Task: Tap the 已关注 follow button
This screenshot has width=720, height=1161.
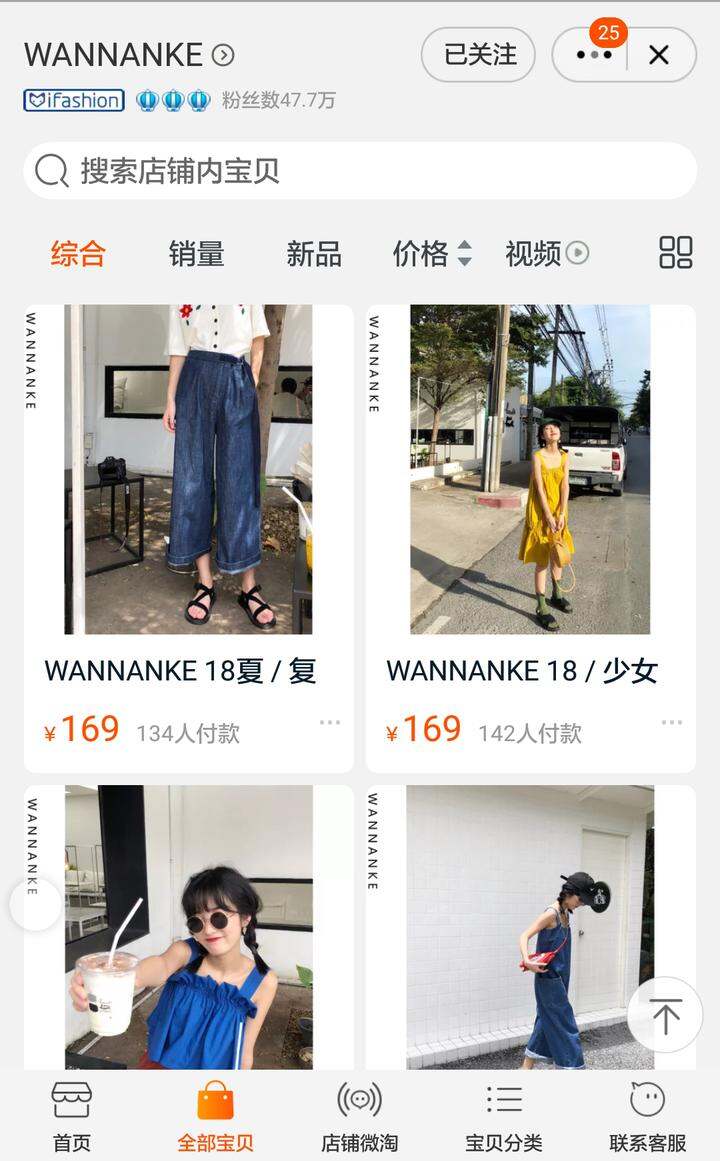Action: tap(479, 55)
